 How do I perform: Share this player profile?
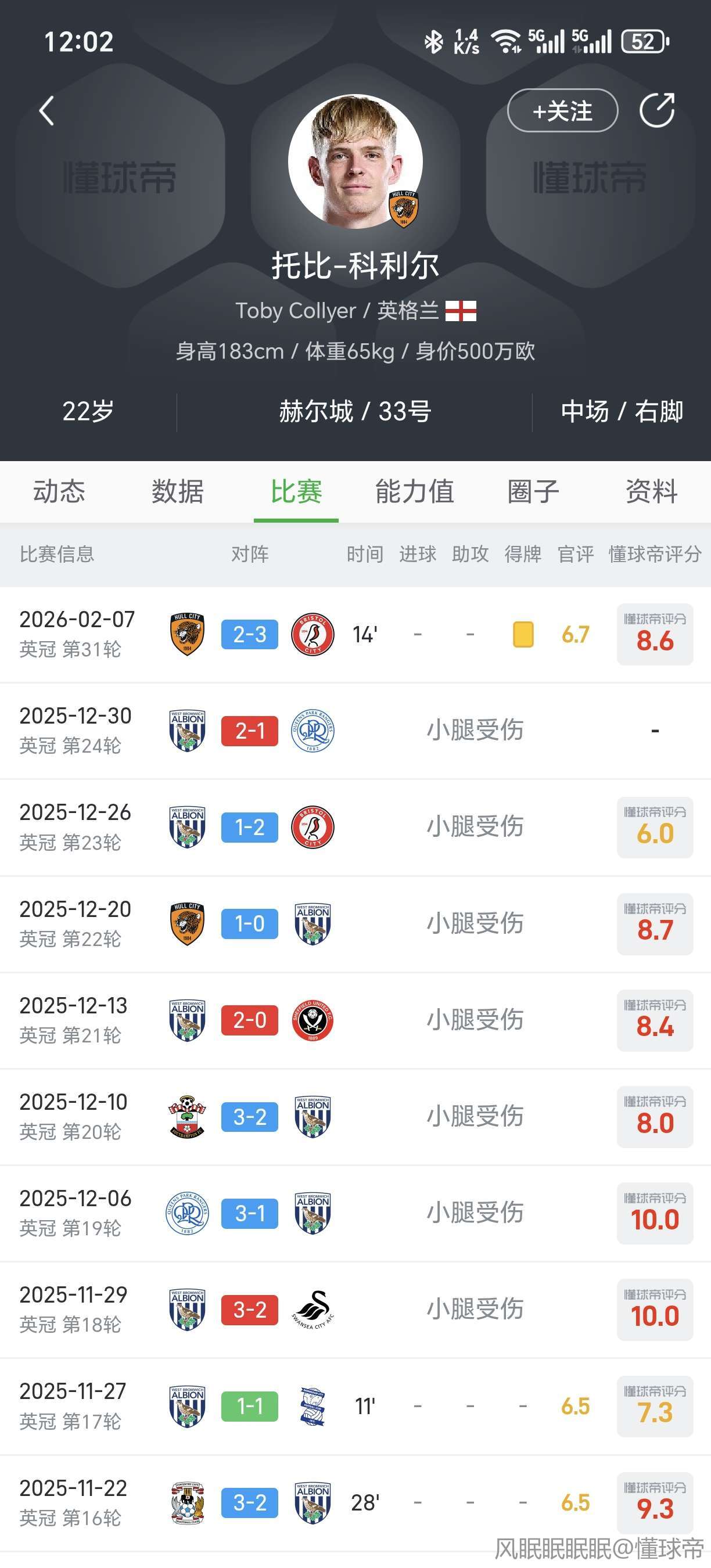point(657,111)
